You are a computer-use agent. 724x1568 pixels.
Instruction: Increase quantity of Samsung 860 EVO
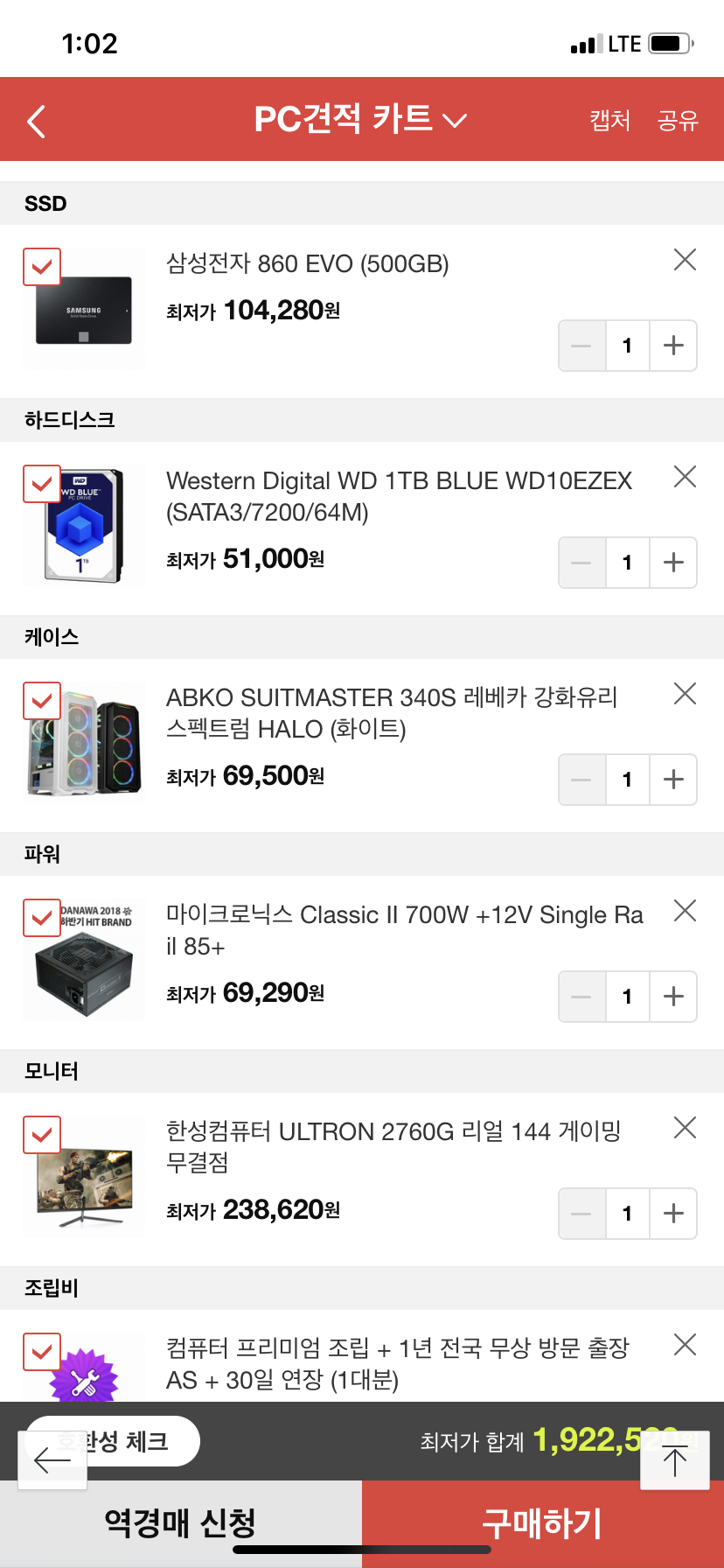point(673,346)
